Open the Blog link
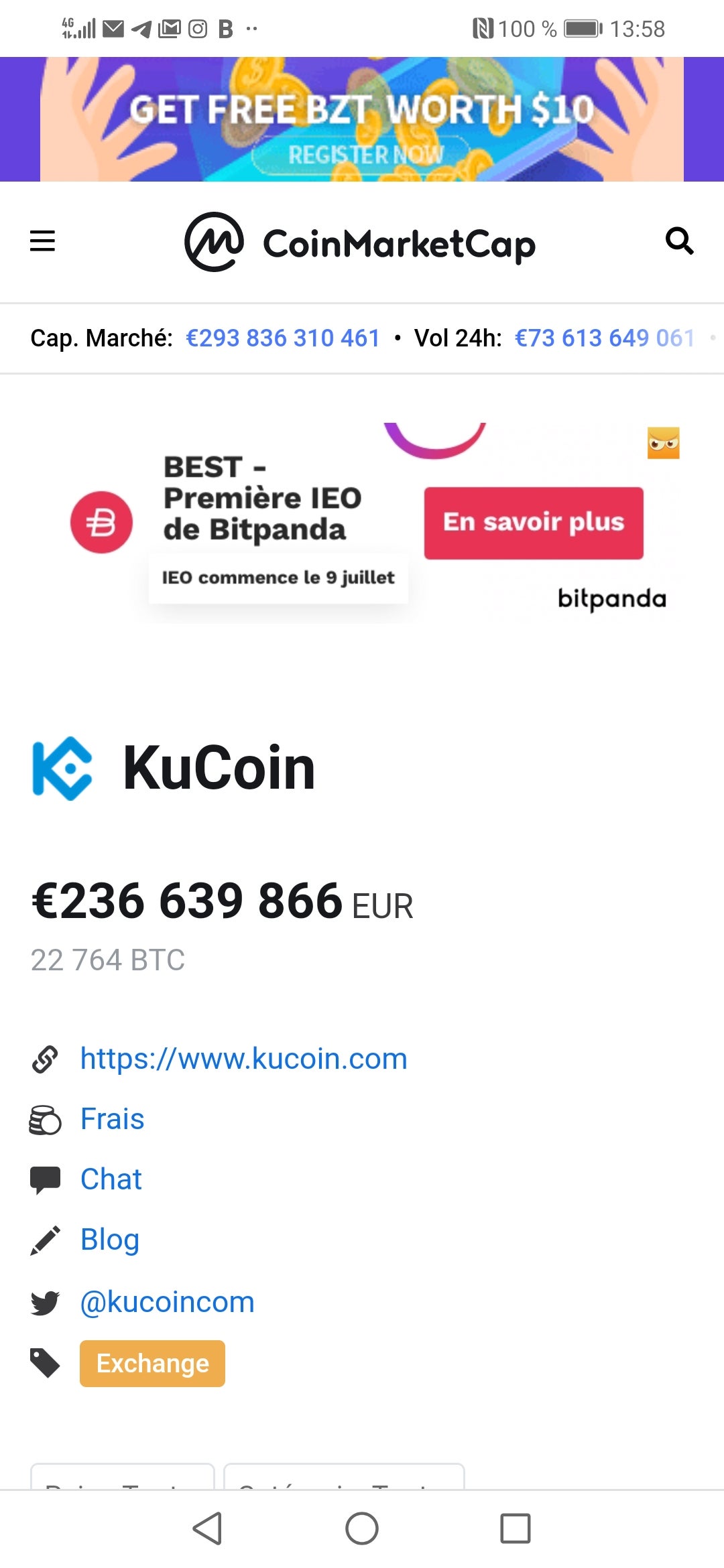 tap(109, 1240)
